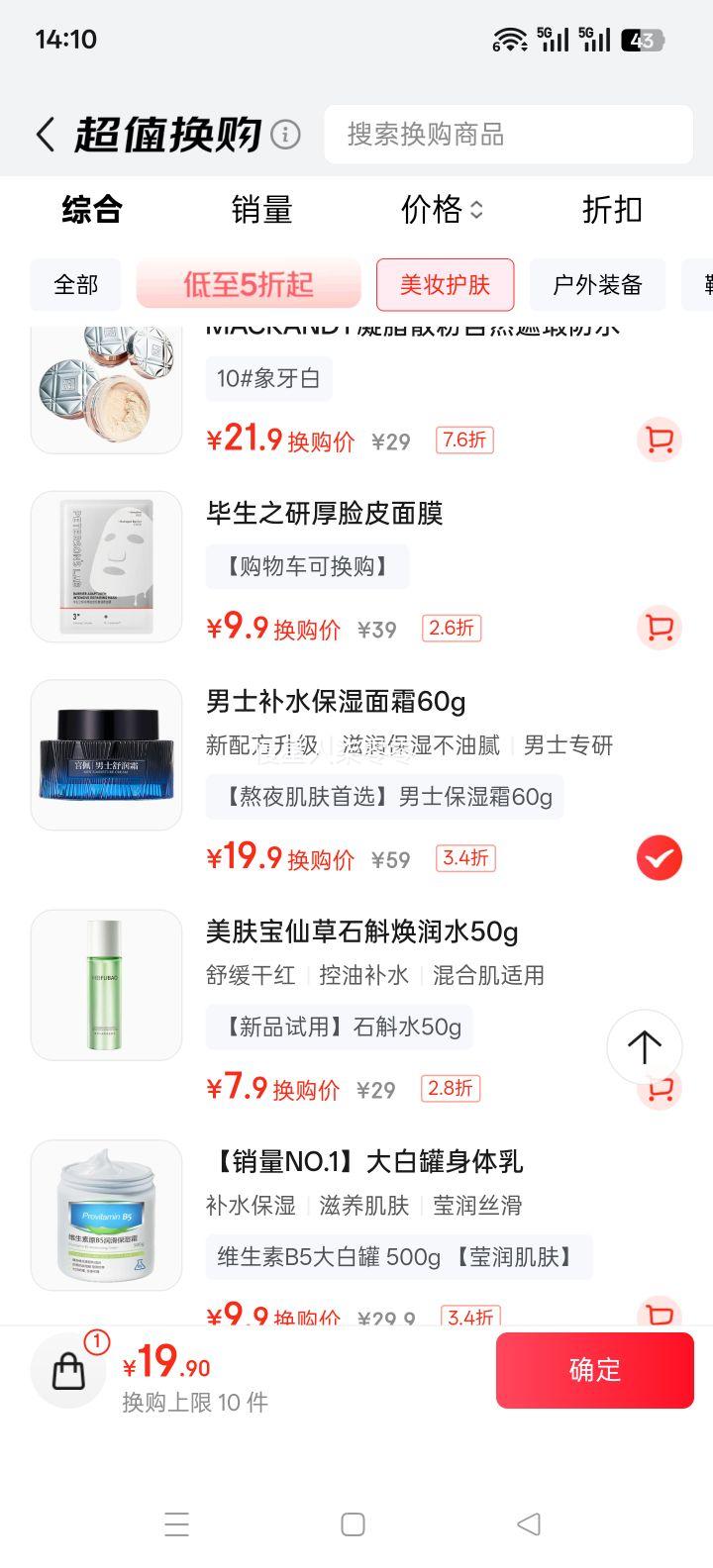Sort products by 价格

point(441,210)
